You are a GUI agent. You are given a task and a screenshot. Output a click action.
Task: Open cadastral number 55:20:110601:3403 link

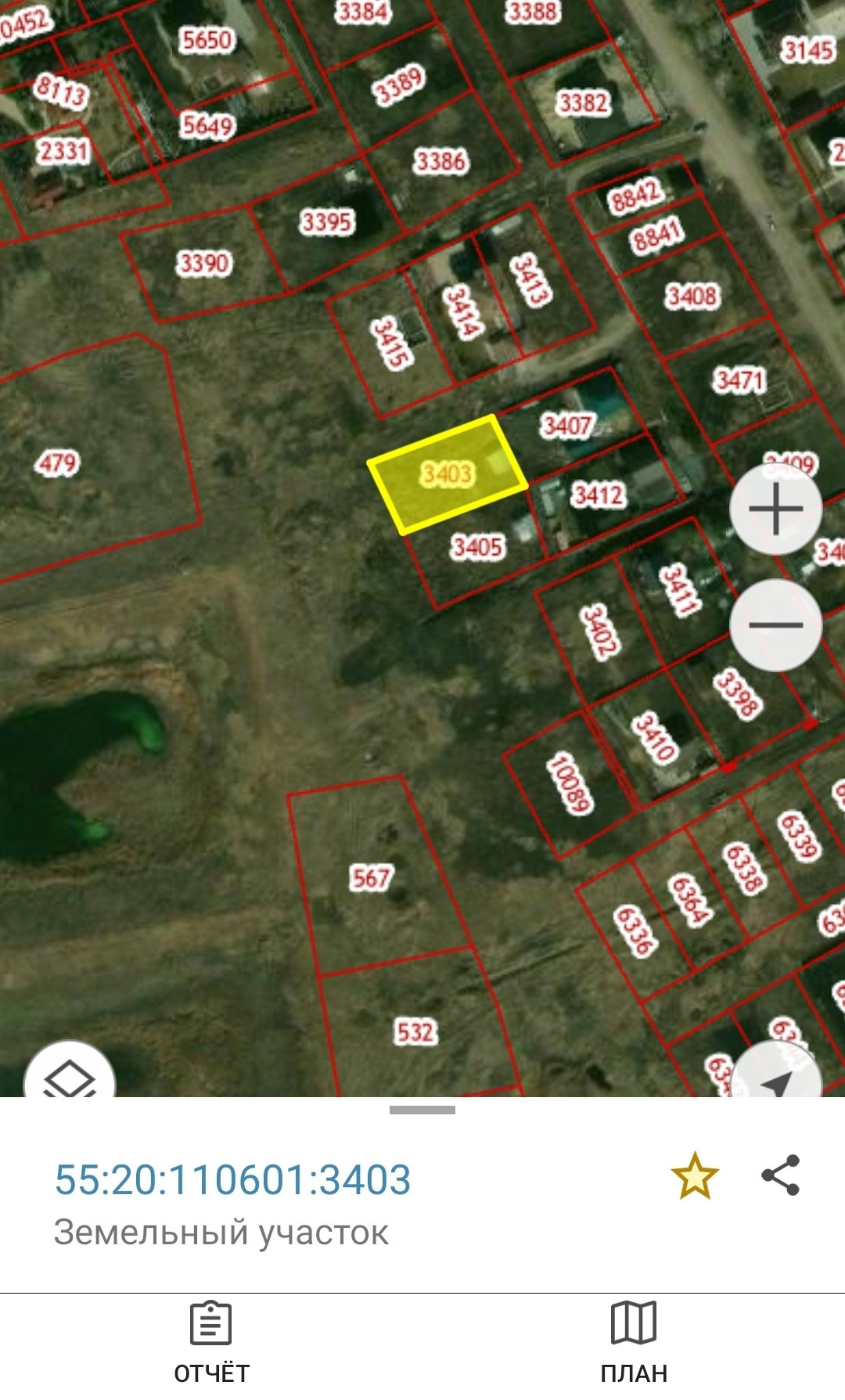232,1179
